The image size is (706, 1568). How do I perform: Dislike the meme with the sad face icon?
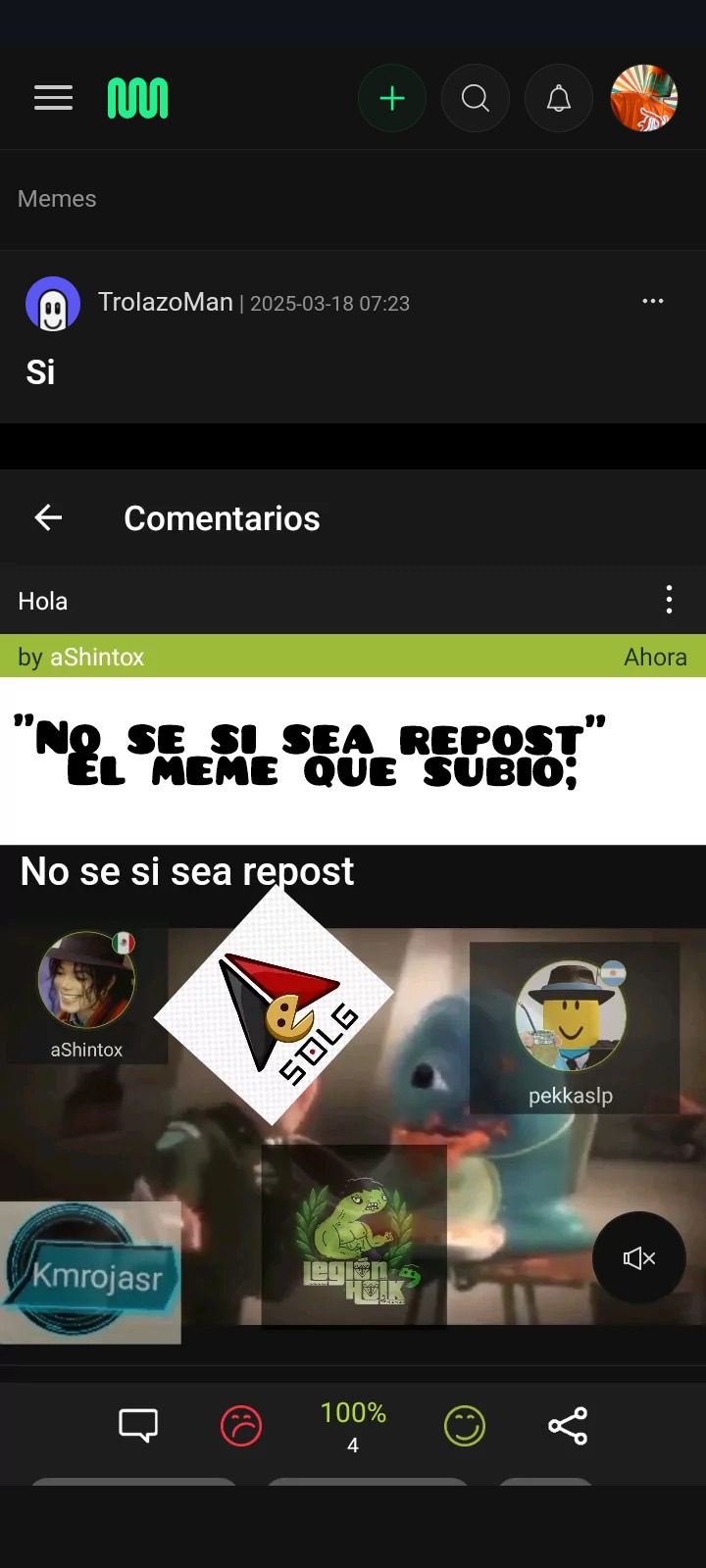coord(241,1427)
